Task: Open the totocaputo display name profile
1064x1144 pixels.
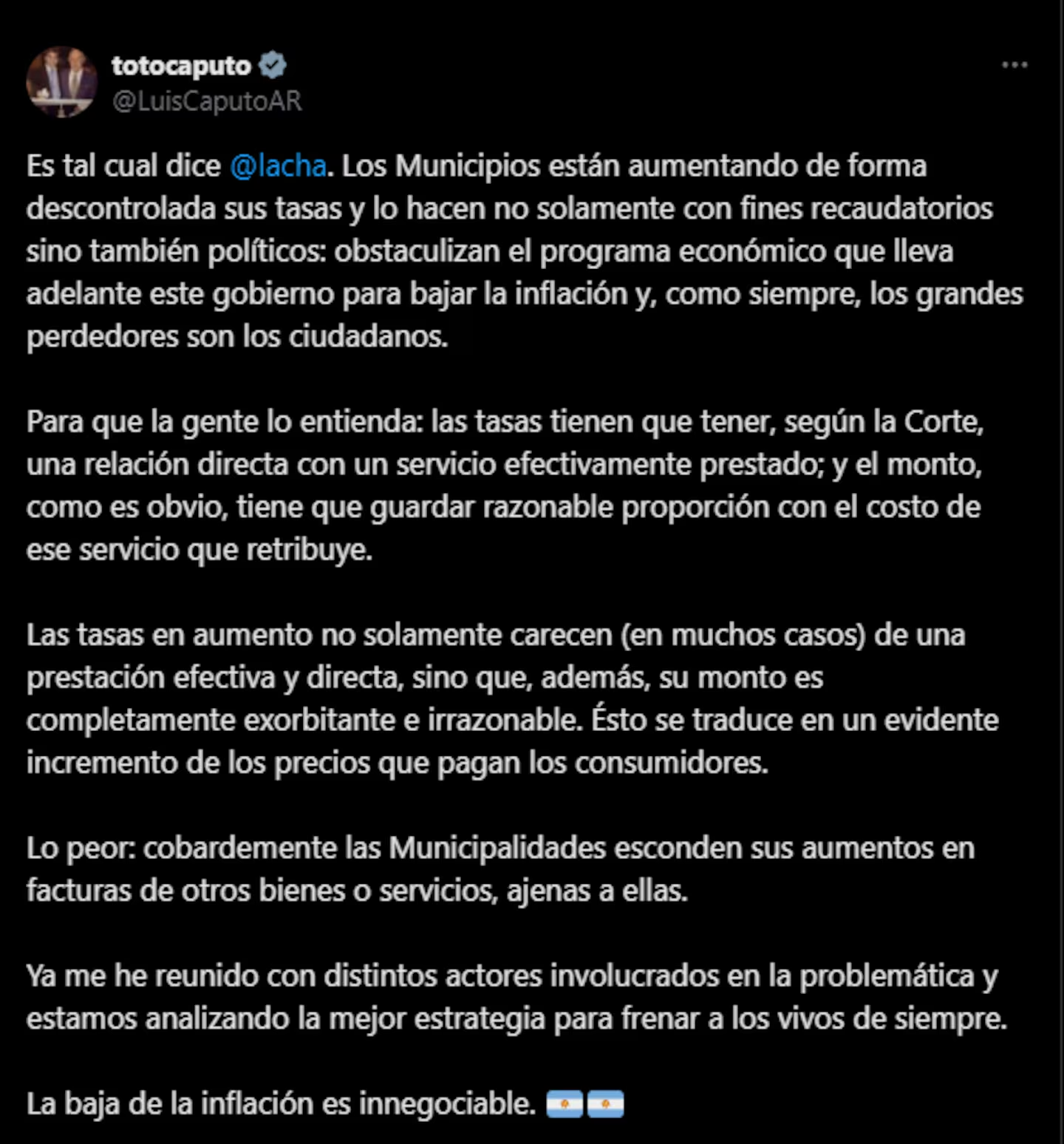Action: (x=181, y=65)
